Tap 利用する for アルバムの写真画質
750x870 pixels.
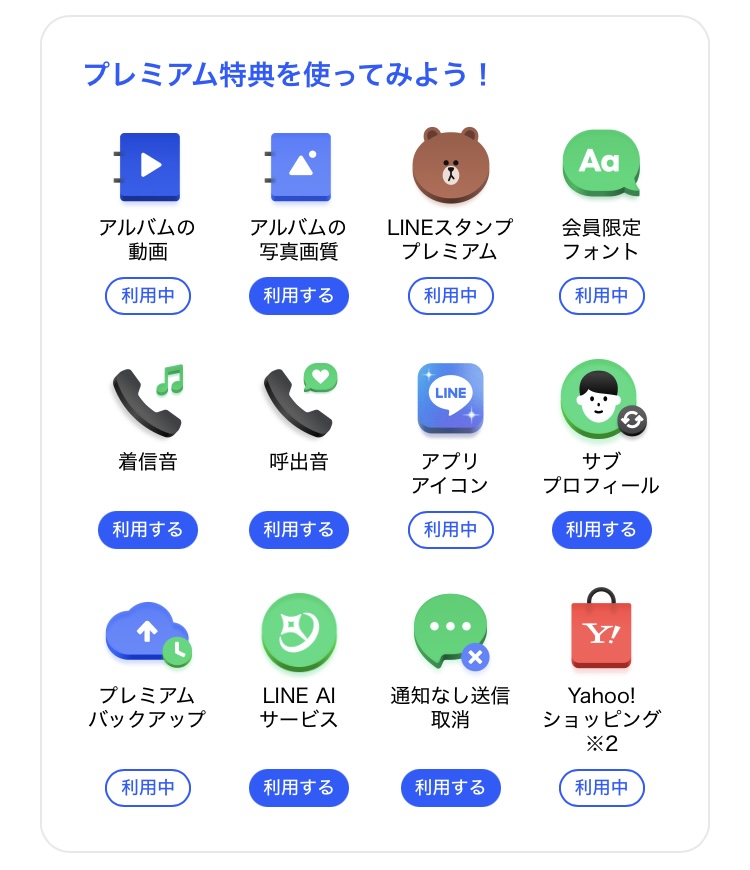point(299,296)
